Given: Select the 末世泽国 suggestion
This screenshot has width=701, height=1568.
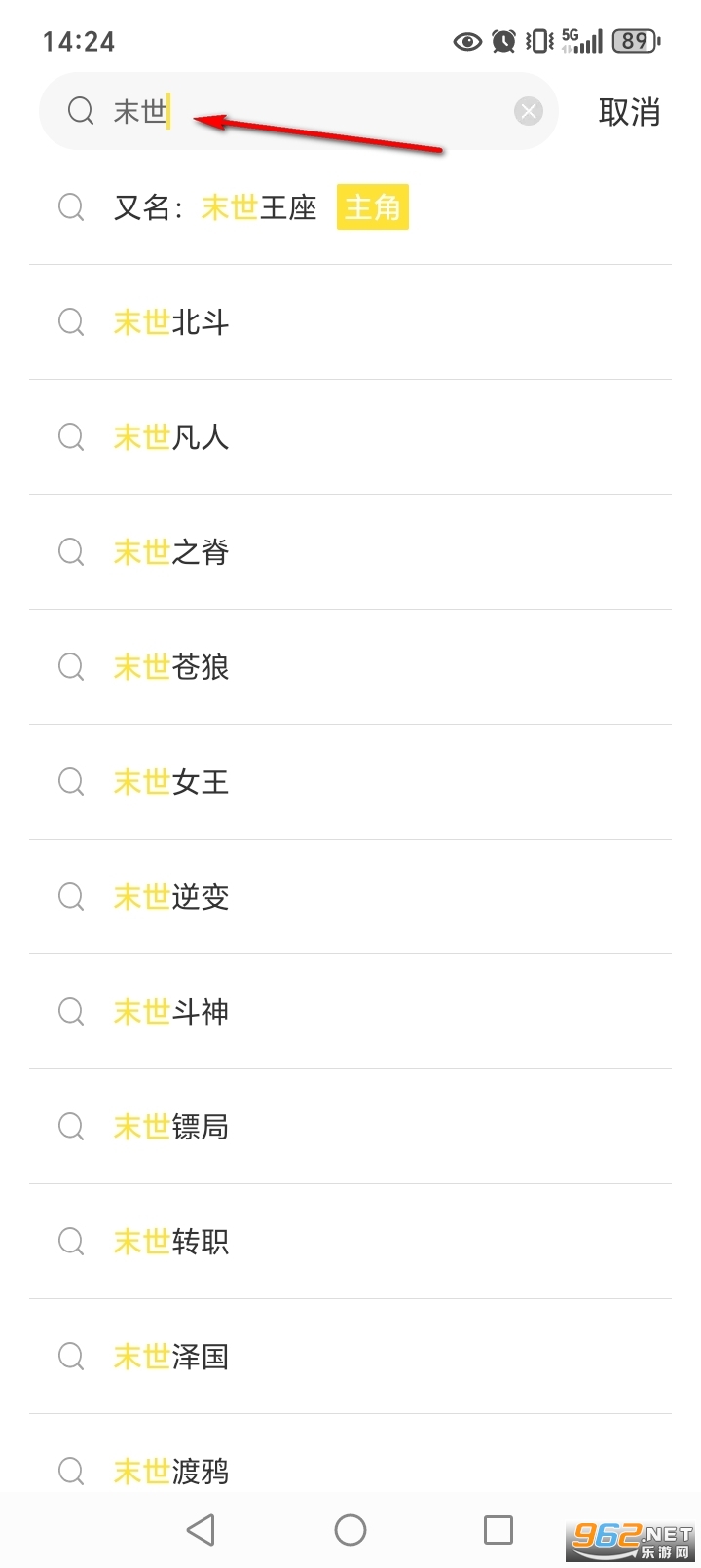Looking at the screenshot, I should [x=170, y=1356].
